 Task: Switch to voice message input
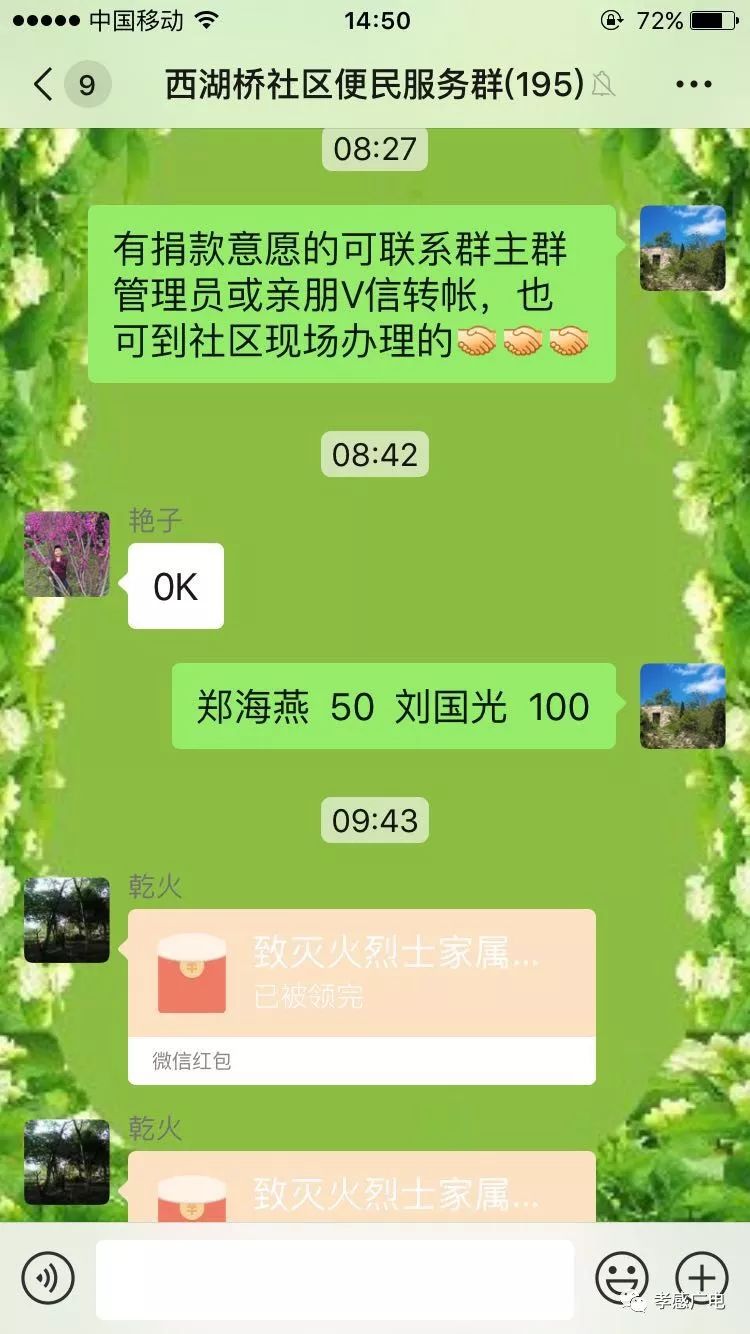pyautogui.click(x=48, y=1278)
